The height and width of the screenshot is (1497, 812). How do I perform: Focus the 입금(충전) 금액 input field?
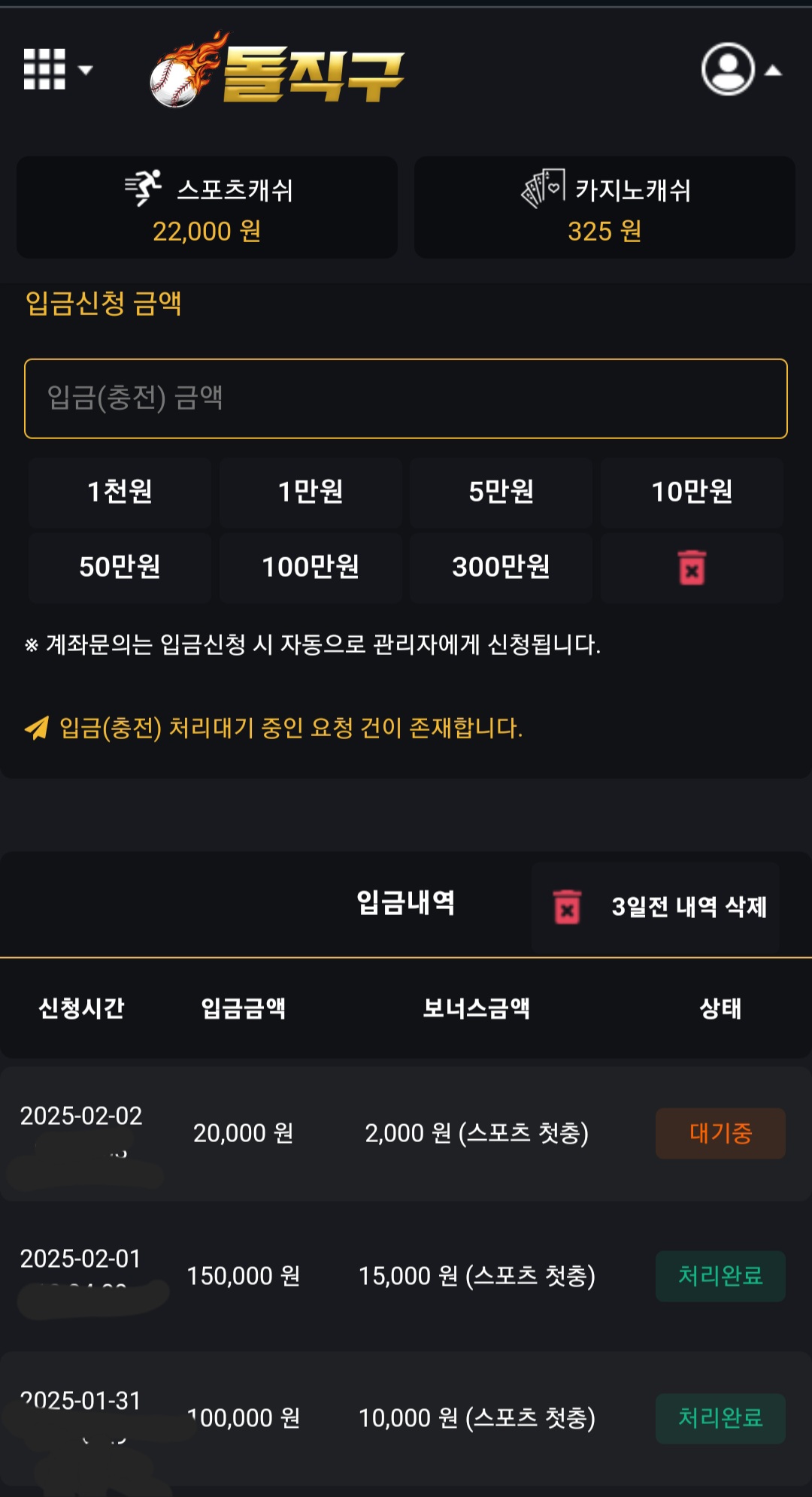point(406,398)
